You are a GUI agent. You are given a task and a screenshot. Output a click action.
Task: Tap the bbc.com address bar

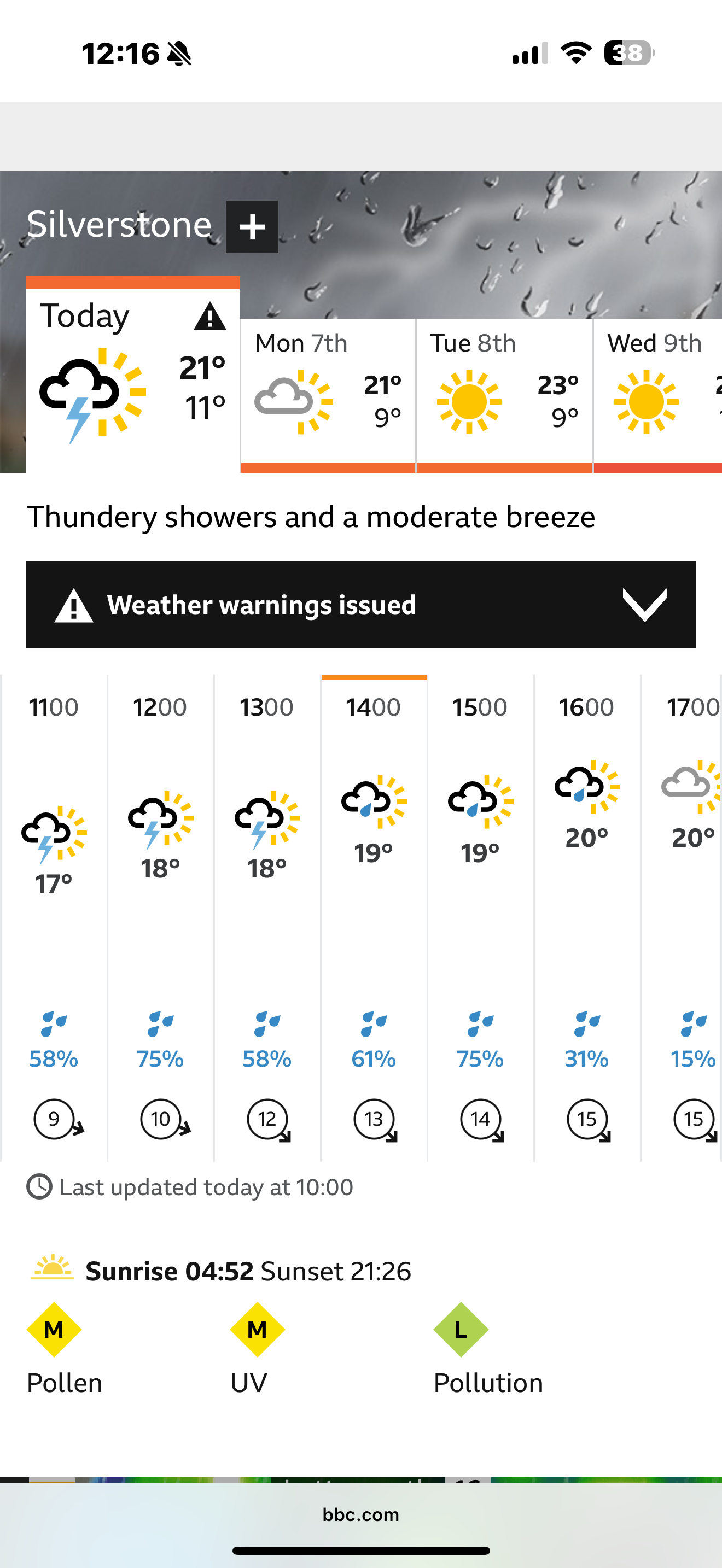tap(361, 1514)
